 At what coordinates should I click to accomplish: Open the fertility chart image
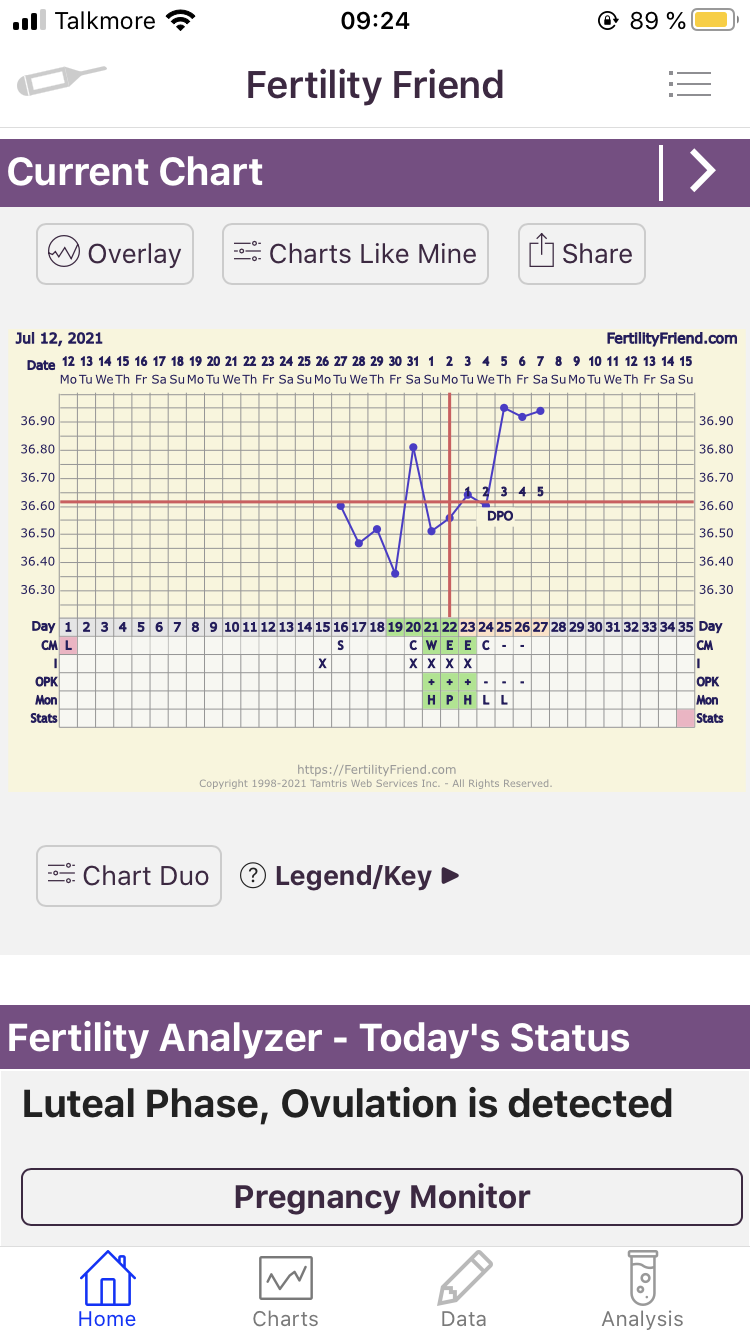tap(376, 560)
